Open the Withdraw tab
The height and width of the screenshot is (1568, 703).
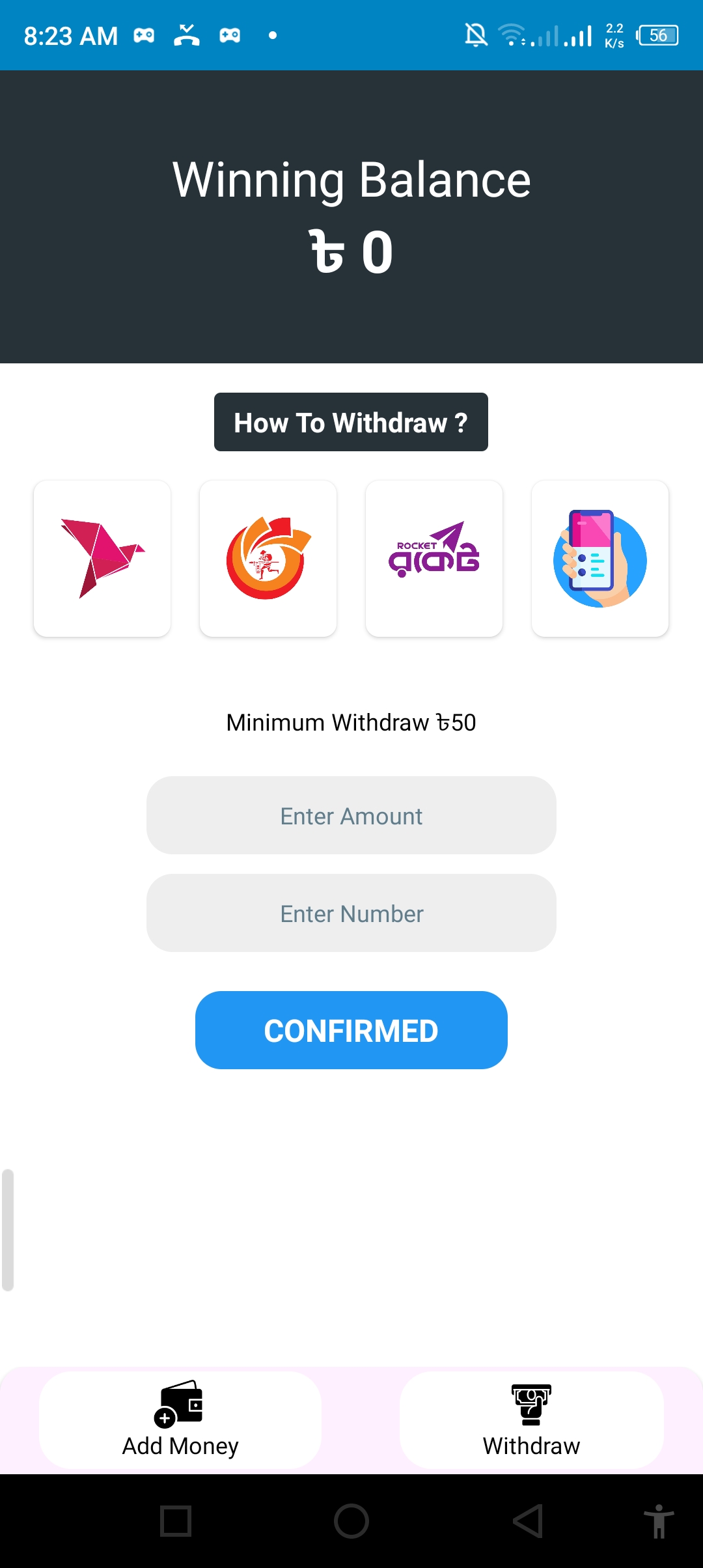pyautogui.click(x=532, y=1420)
